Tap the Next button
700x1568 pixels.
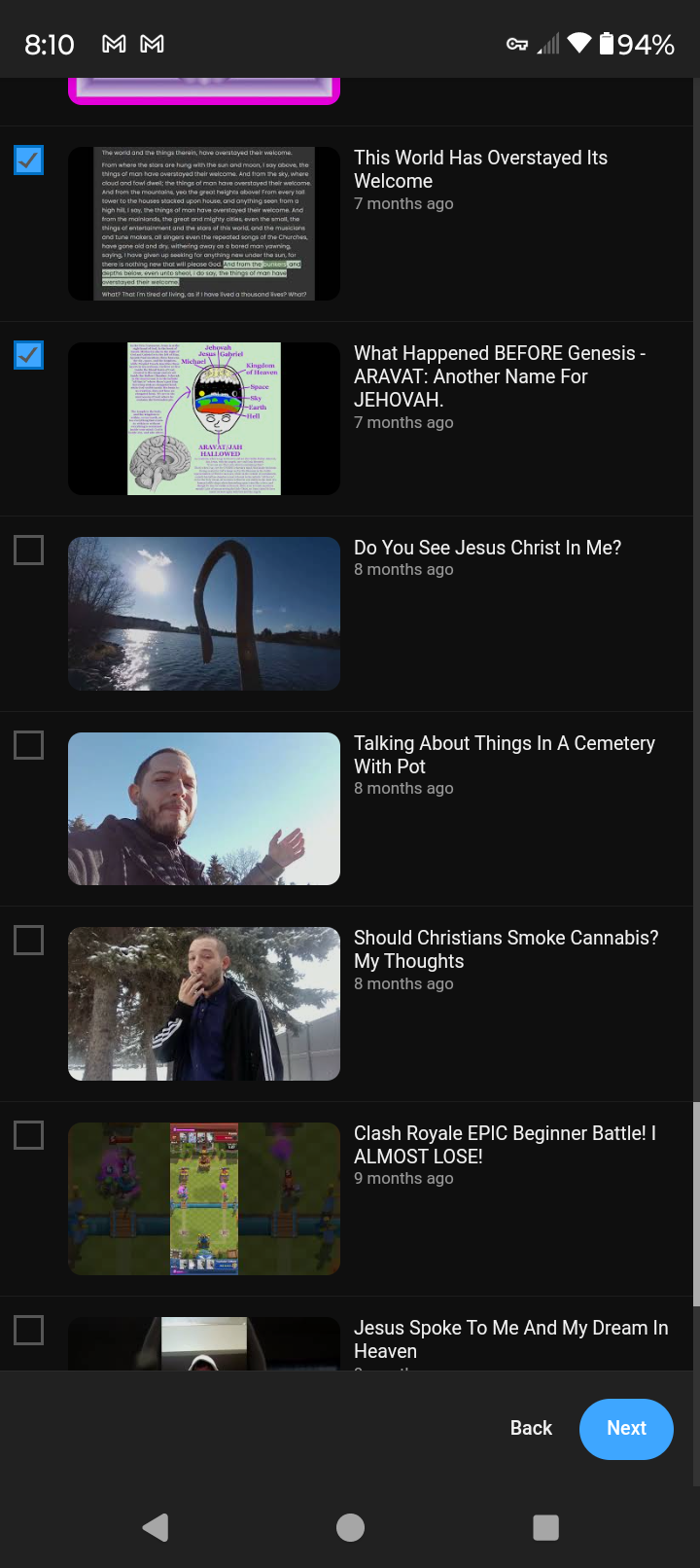[626, 1428]
